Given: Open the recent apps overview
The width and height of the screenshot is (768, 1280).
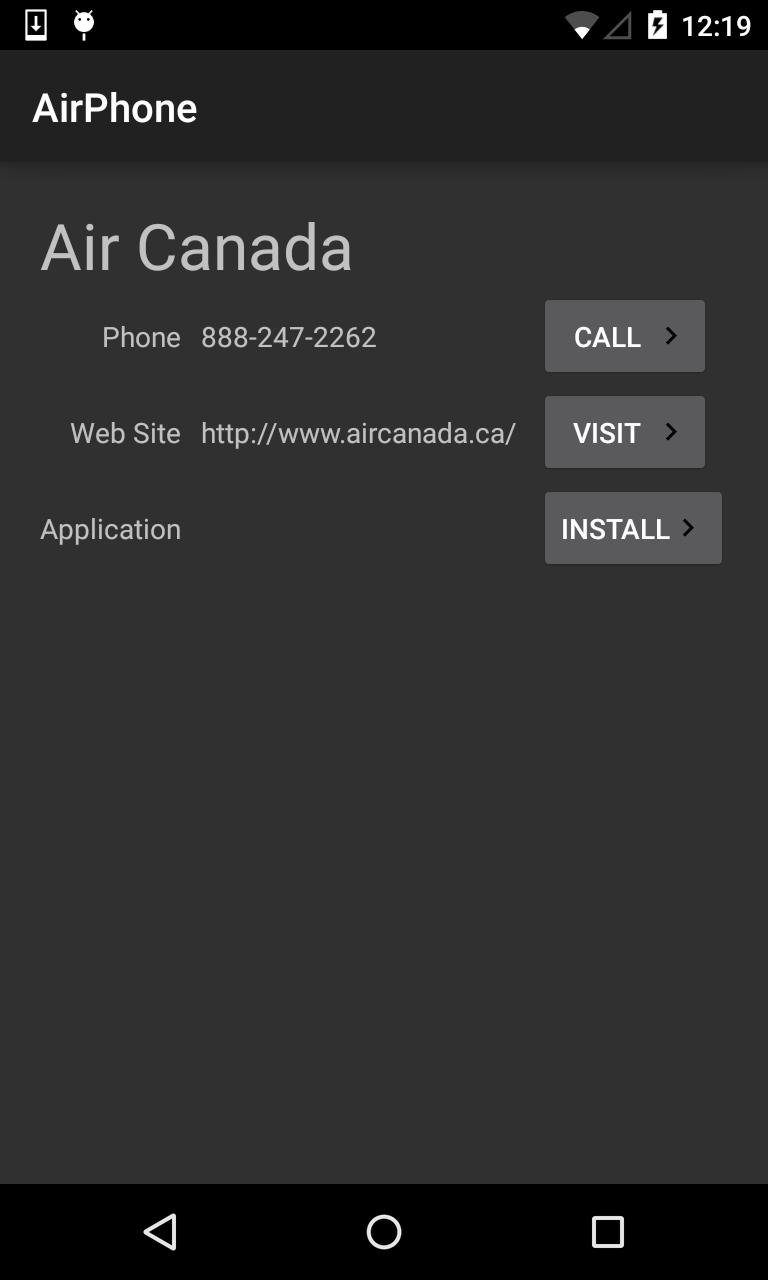Looking at the screenshot, I should point(607,1232).
